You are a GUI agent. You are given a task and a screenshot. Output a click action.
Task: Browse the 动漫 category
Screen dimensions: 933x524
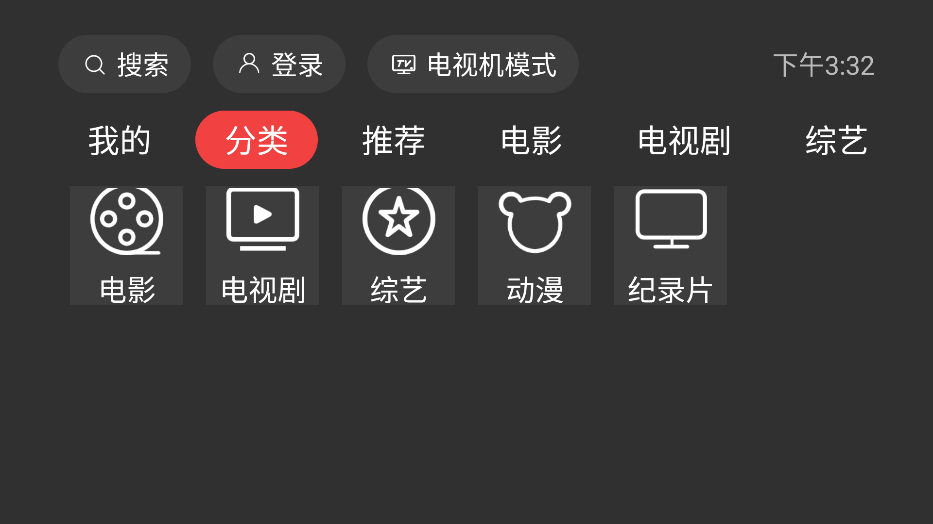pos(535,245)
